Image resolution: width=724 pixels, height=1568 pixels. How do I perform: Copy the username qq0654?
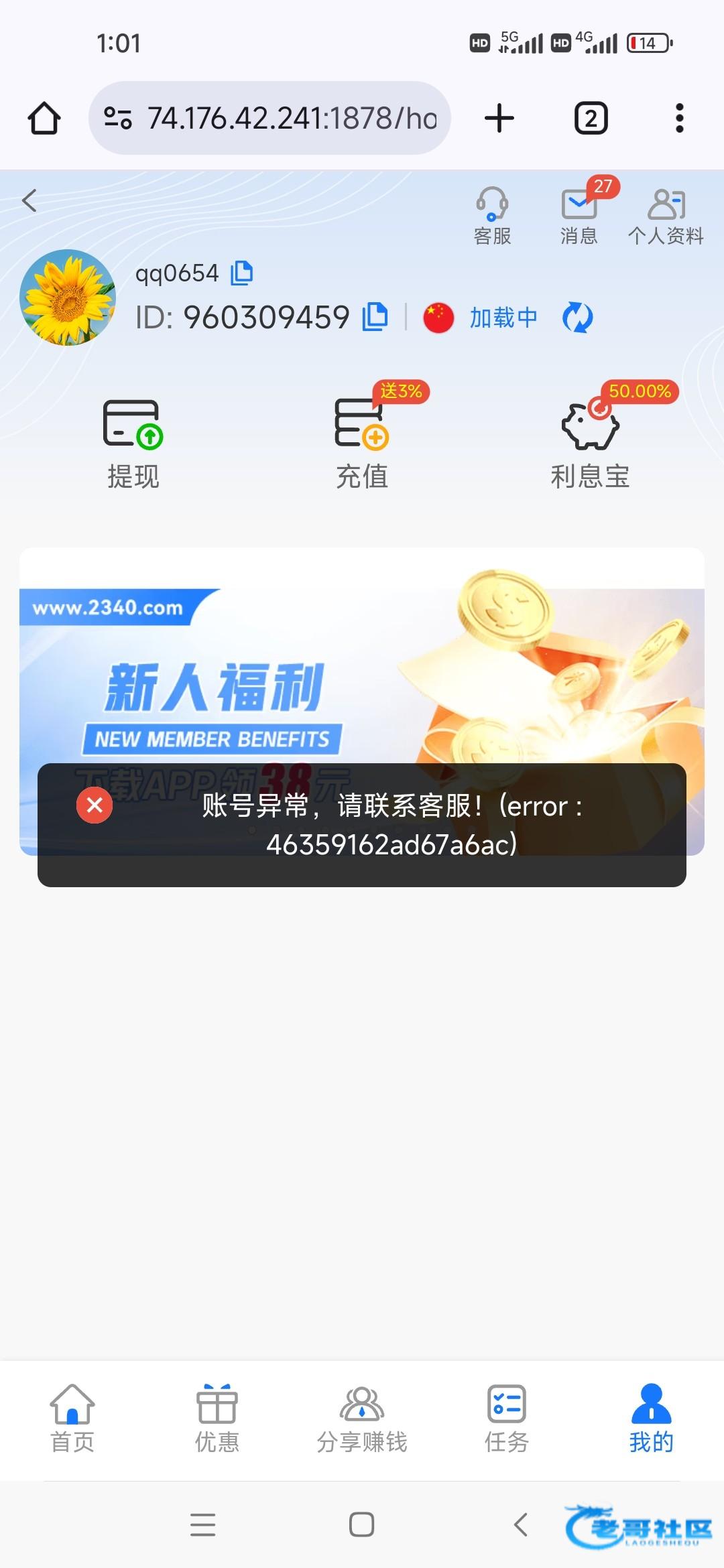(x=241, y=273)
